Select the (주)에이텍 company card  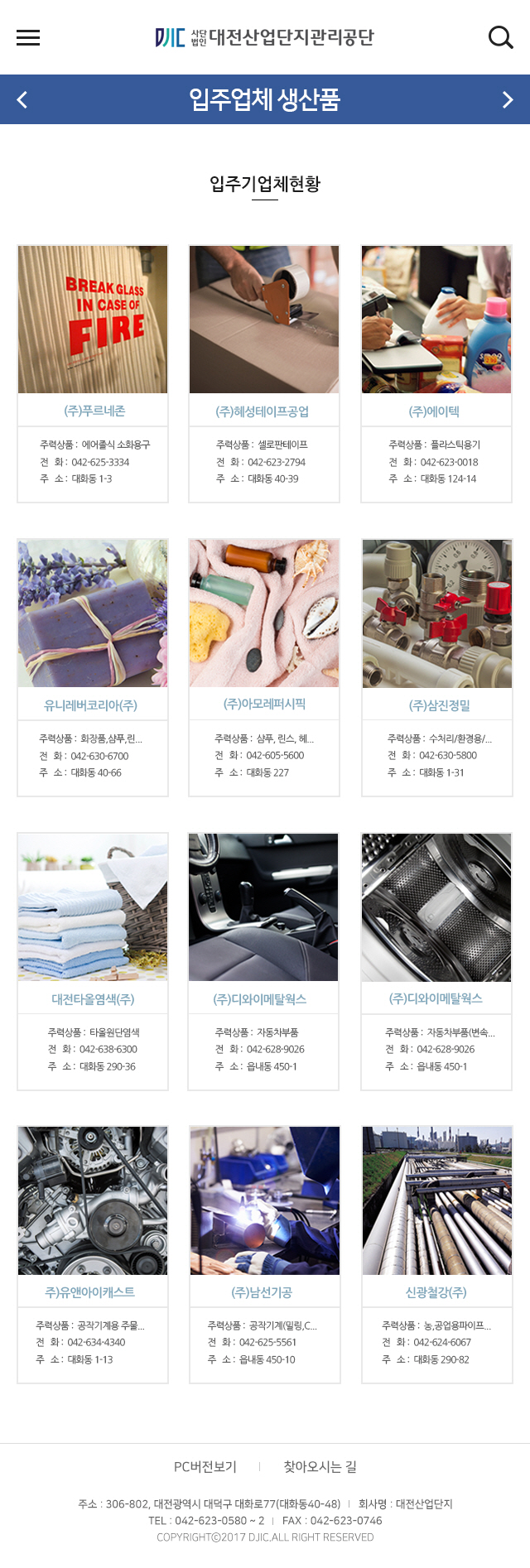pyautogui.click(x=436, y=373)
